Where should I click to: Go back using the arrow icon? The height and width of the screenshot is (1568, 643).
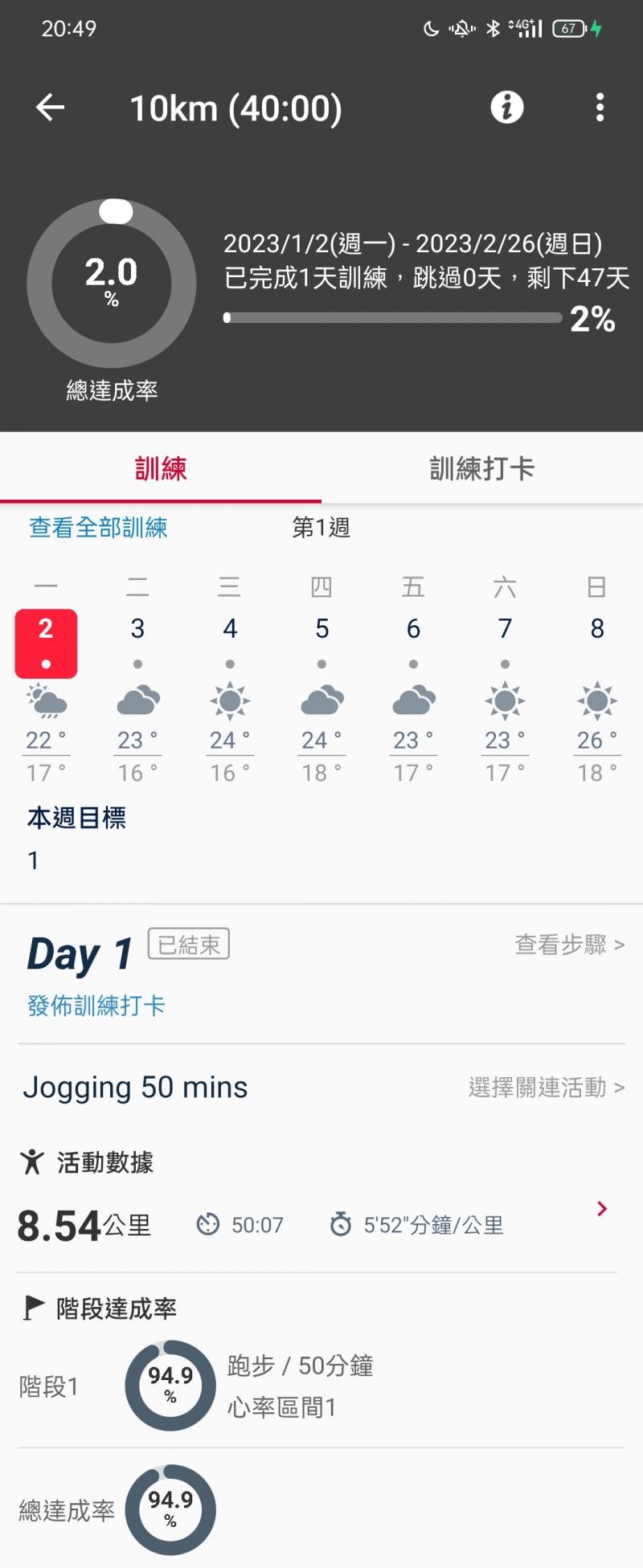point(50,108)
